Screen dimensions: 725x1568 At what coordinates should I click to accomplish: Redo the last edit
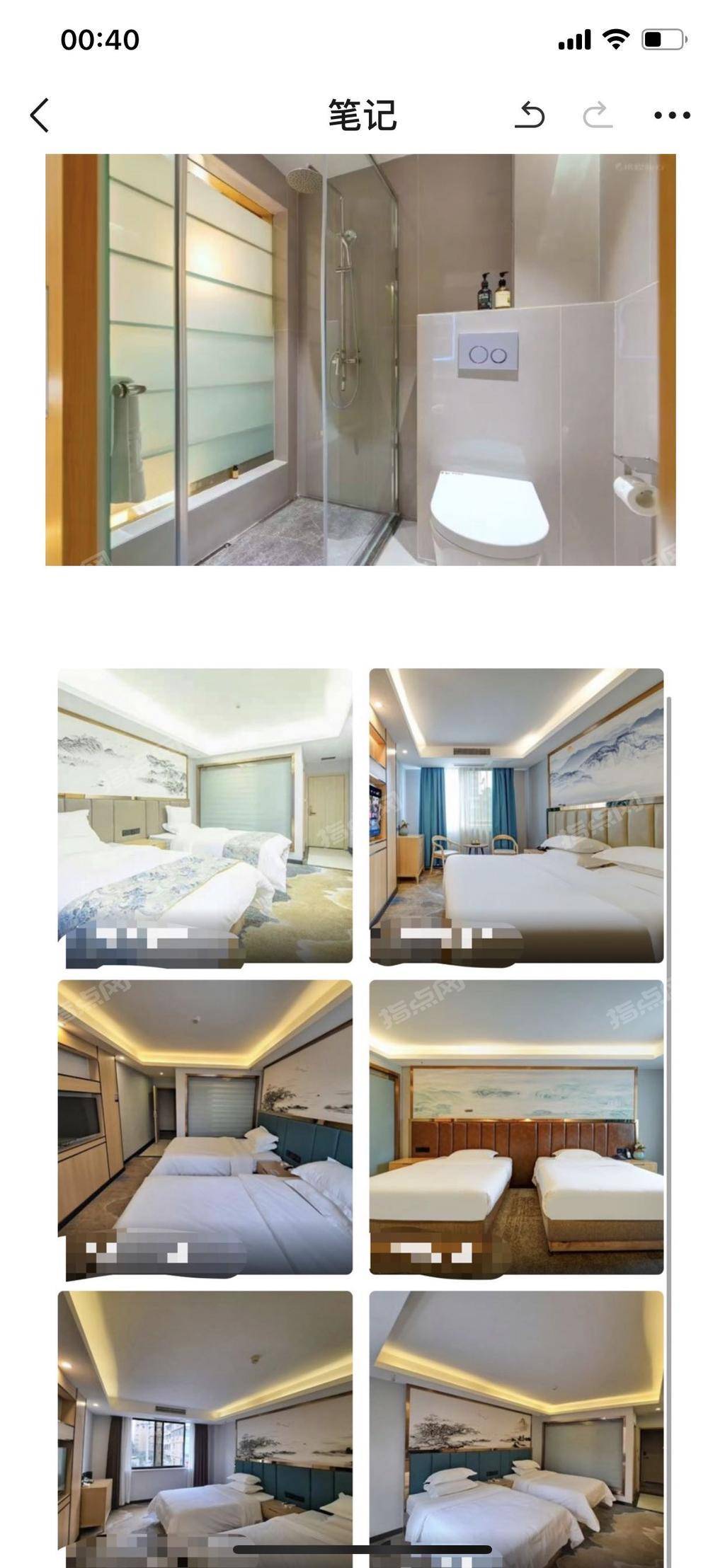pos(598,115)
